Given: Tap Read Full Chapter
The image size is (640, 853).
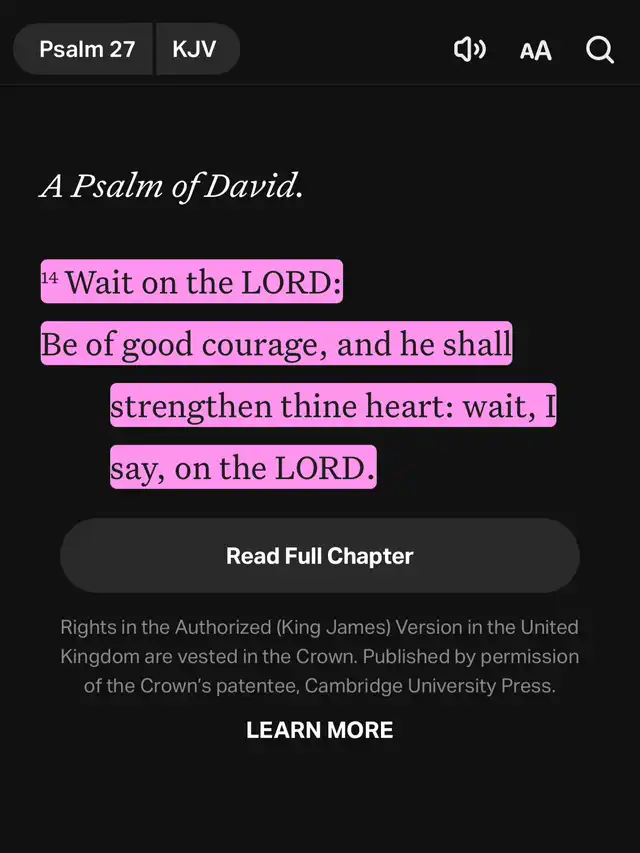Looking at the screenshot, I should pyautogui.click(x=319, y=555).
